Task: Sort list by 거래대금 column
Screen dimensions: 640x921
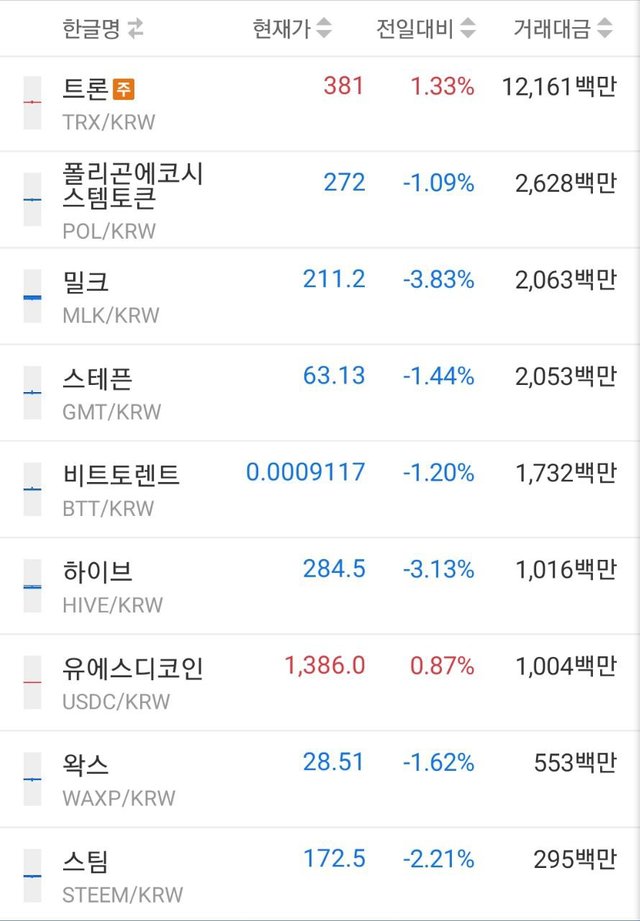Action: pos(562,29)
